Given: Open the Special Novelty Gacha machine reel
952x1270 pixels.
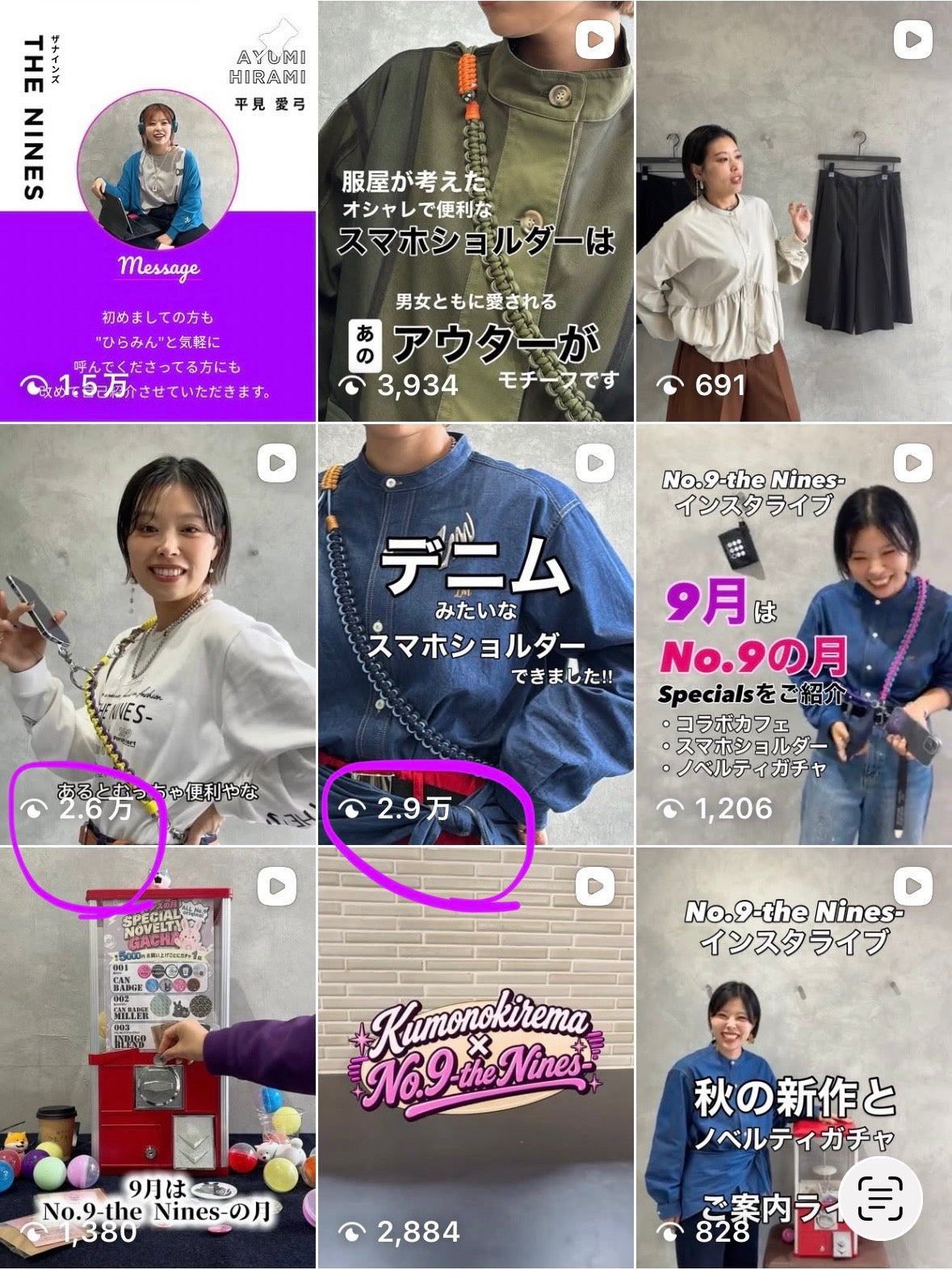Looking at the screenshot, I should point(157,1058).
